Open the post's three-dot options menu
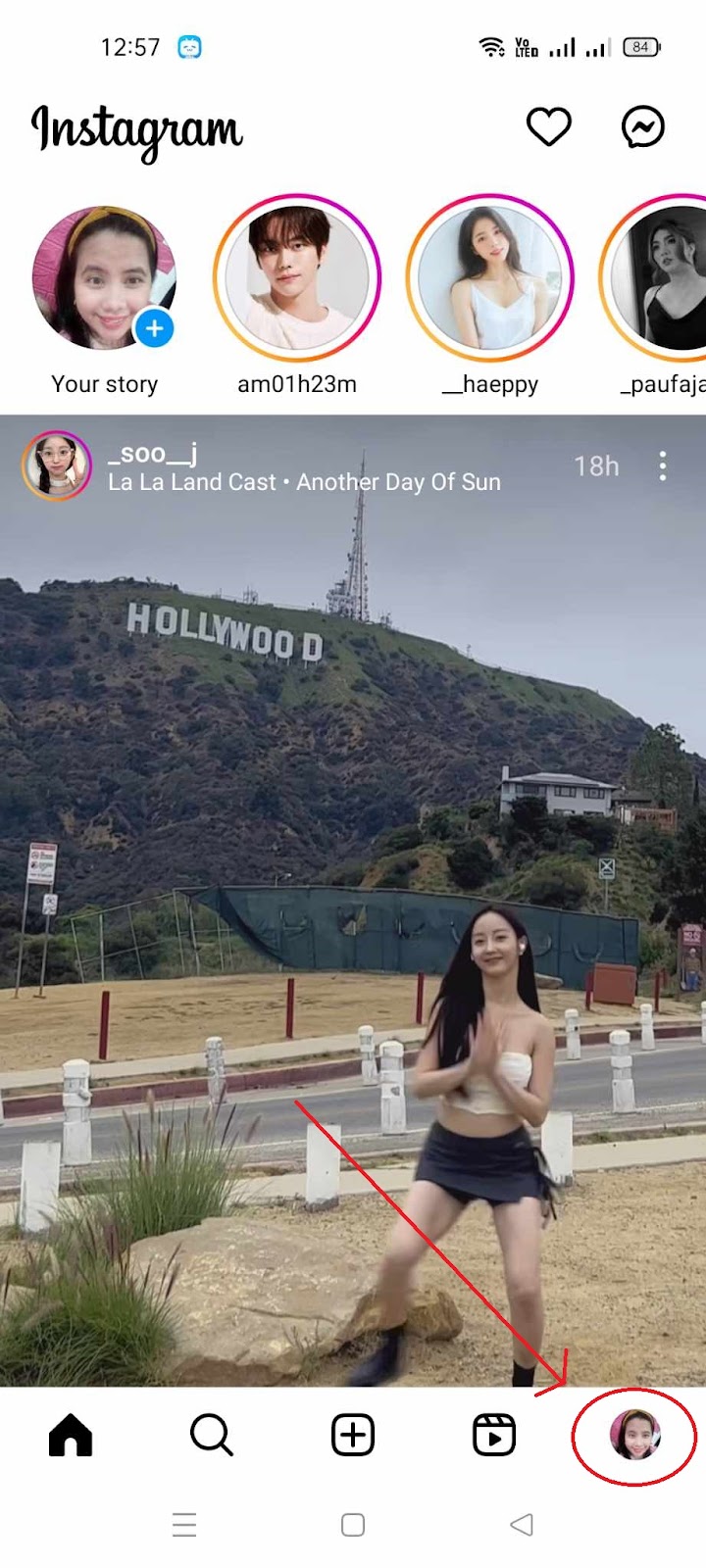Image resolution: width=706 pixels, height=1568 pixels. (663, 466)
